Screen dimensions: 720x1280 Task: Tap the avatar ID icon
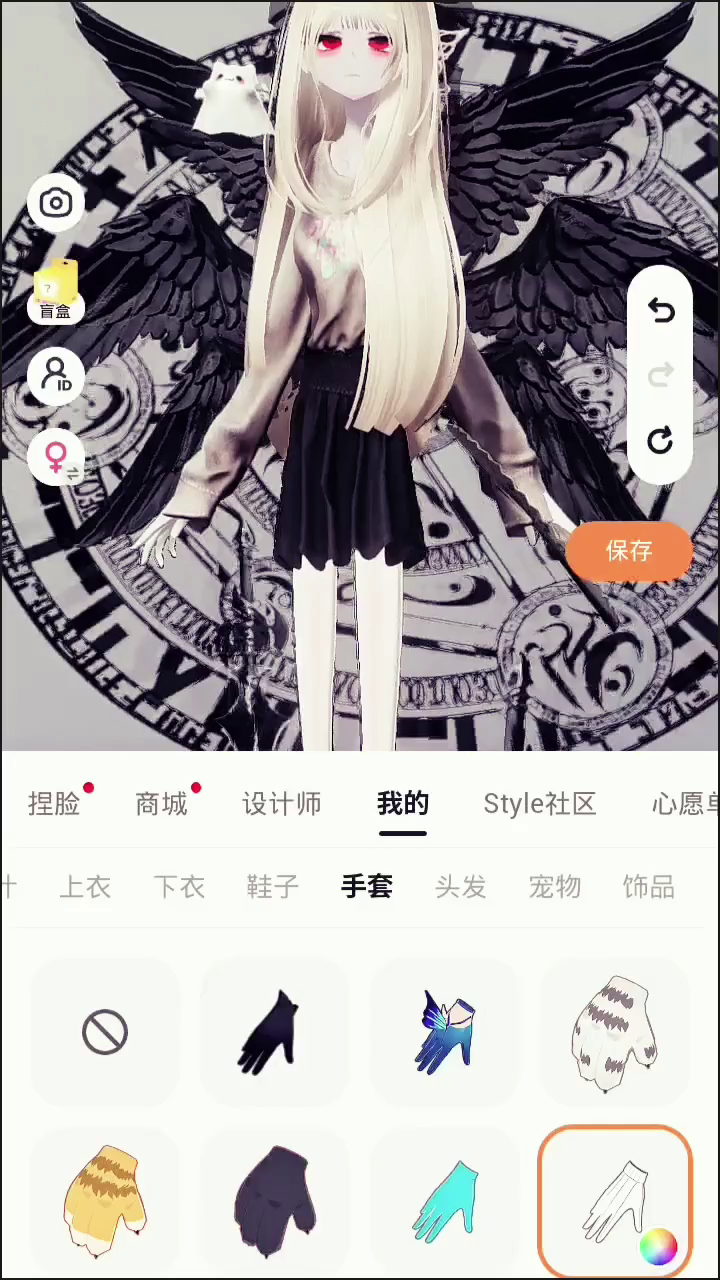click(x=56, y=376)
